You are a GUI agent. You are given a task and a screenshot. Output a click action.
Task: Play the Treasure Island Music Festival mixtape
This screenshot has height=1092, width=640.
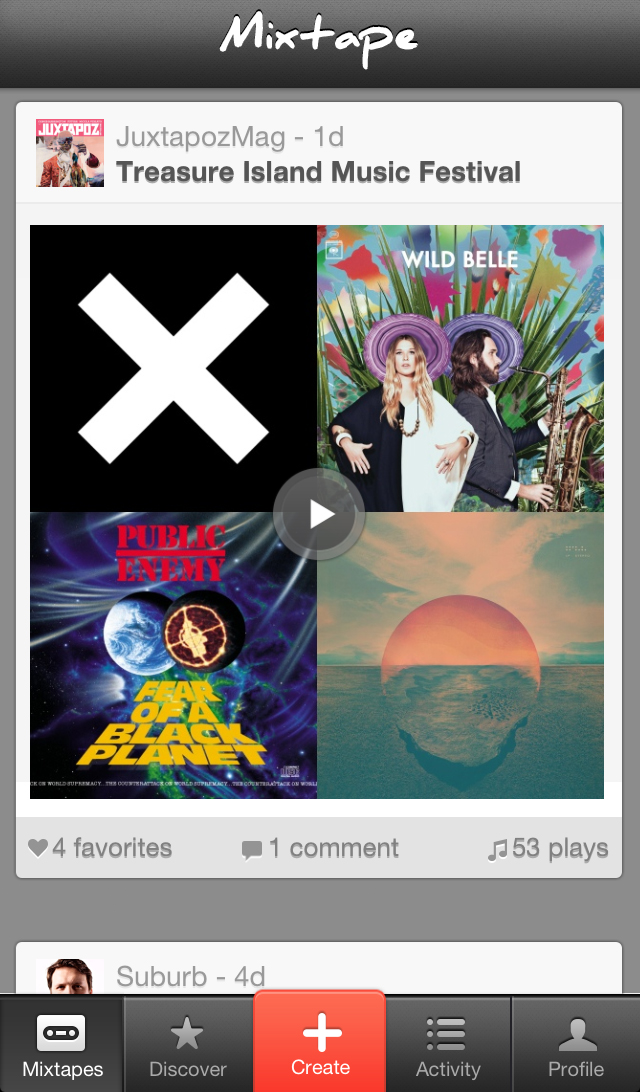coord(319,514)
